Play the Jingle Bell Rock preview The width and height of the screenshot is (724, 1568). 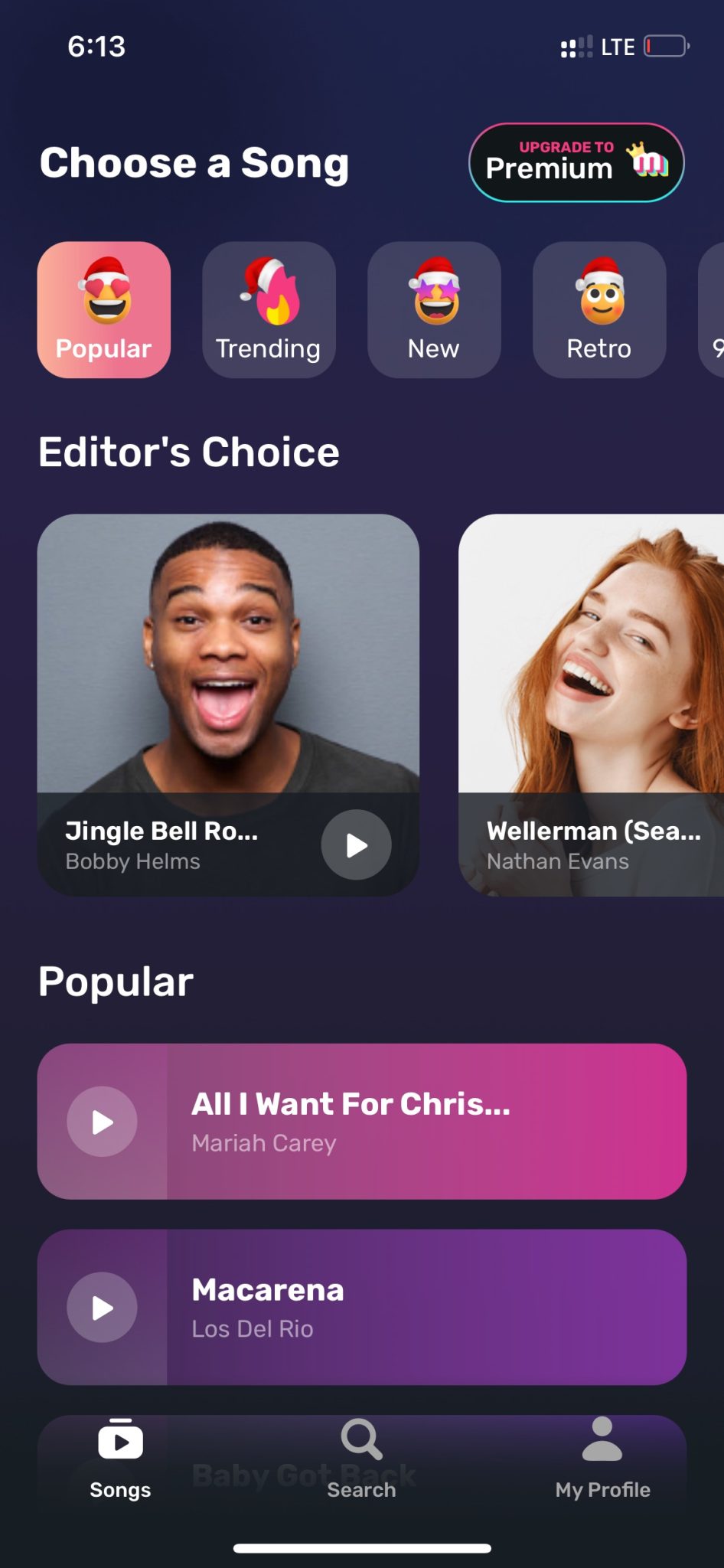[355, 845]
